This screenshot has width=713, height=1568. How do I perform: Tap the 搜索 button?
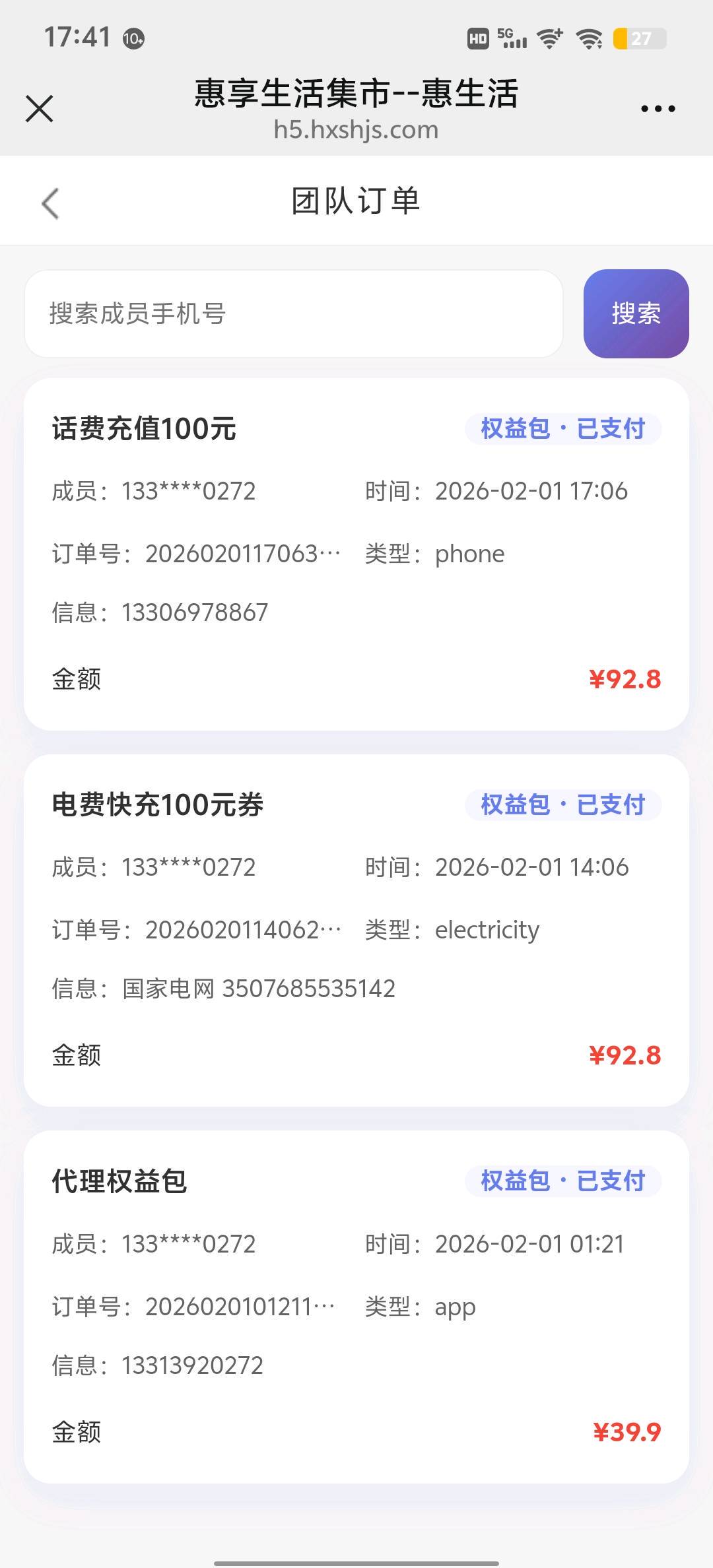(x=636, y=313)
